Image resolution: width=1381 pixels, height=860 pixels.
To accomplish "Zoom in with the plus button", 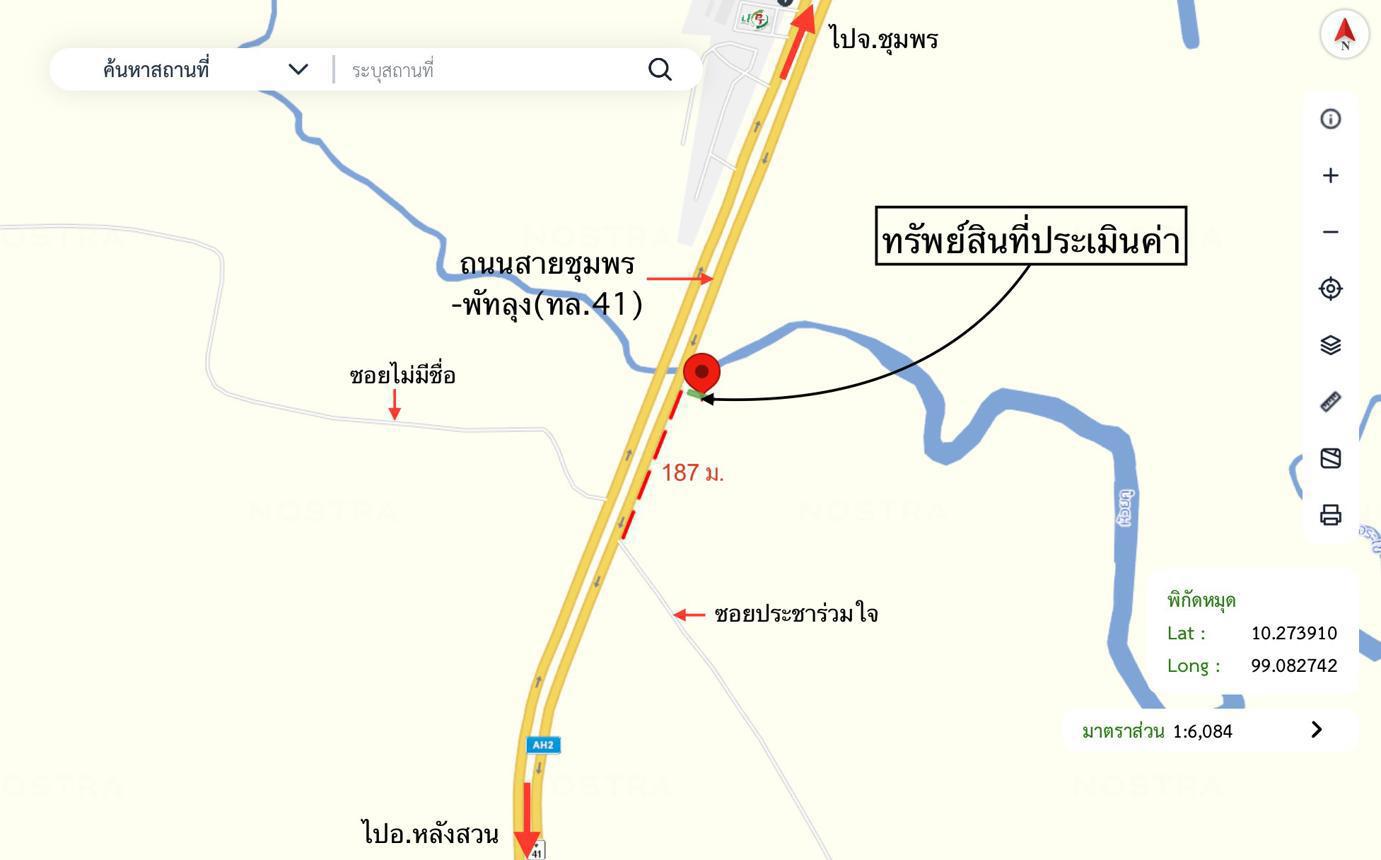I will tap(1330, 176).
